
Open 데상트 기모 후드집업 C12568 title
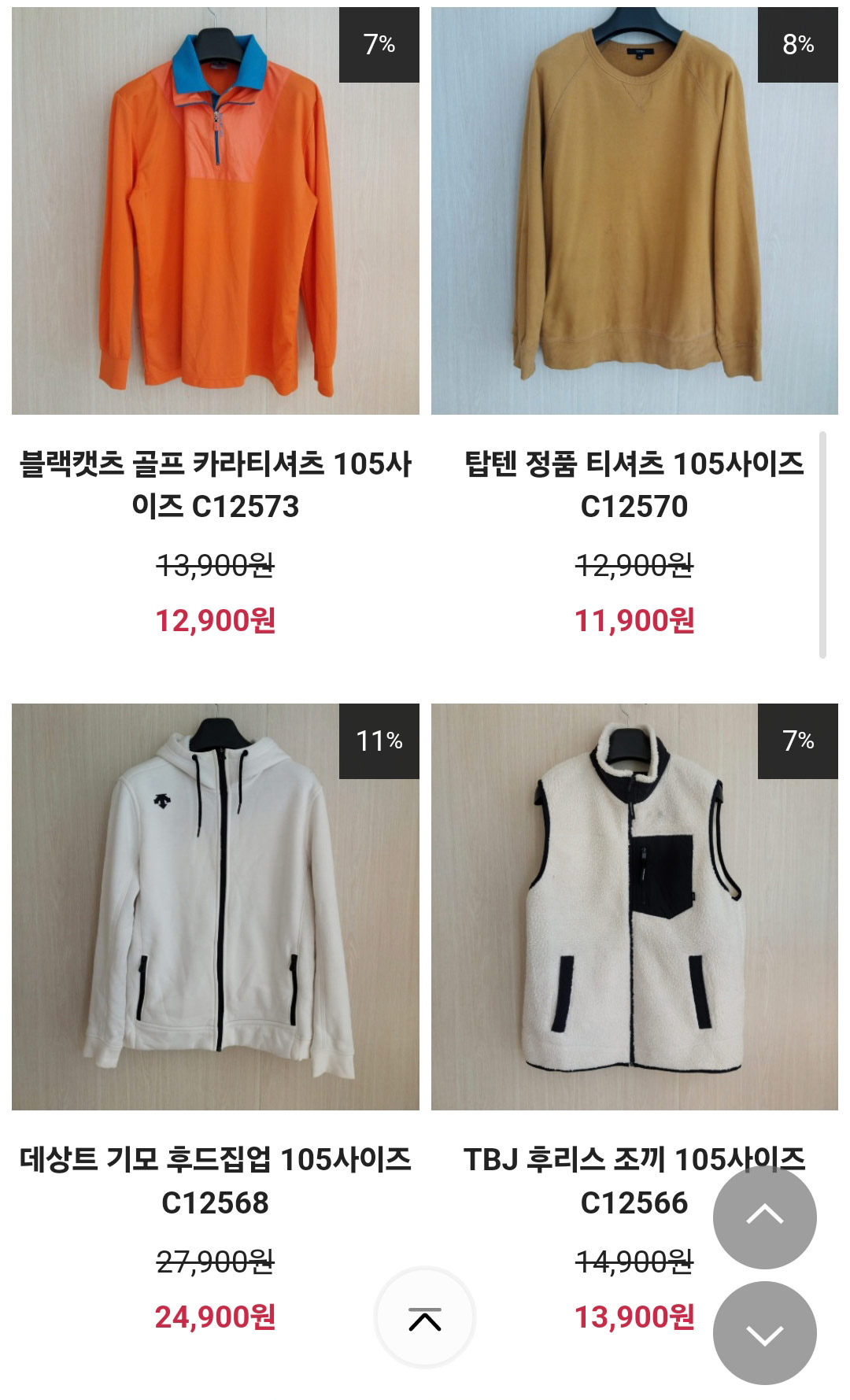point(216,1180)
